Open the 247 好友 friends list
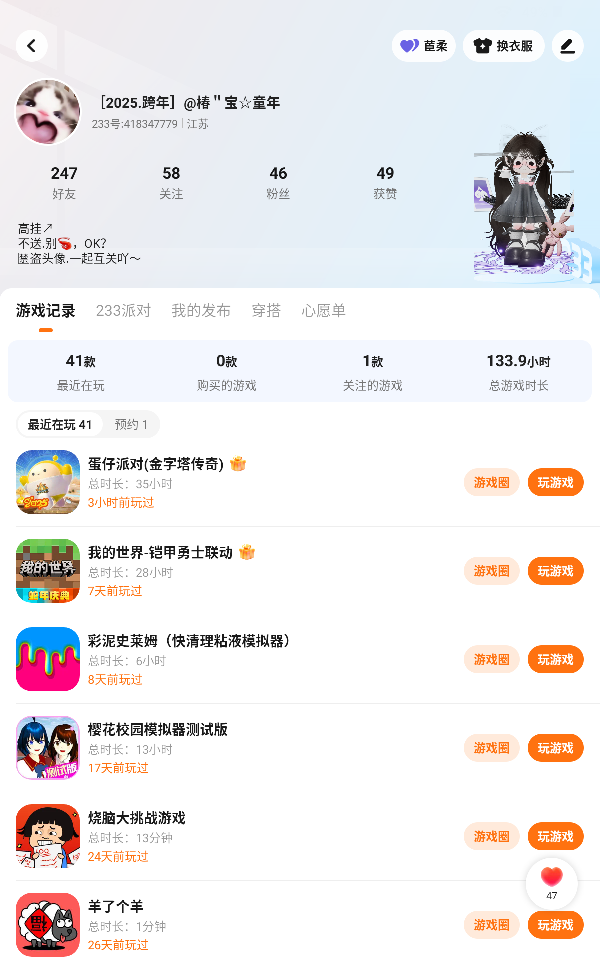This screenshot has height=960, width=600. 64,182
